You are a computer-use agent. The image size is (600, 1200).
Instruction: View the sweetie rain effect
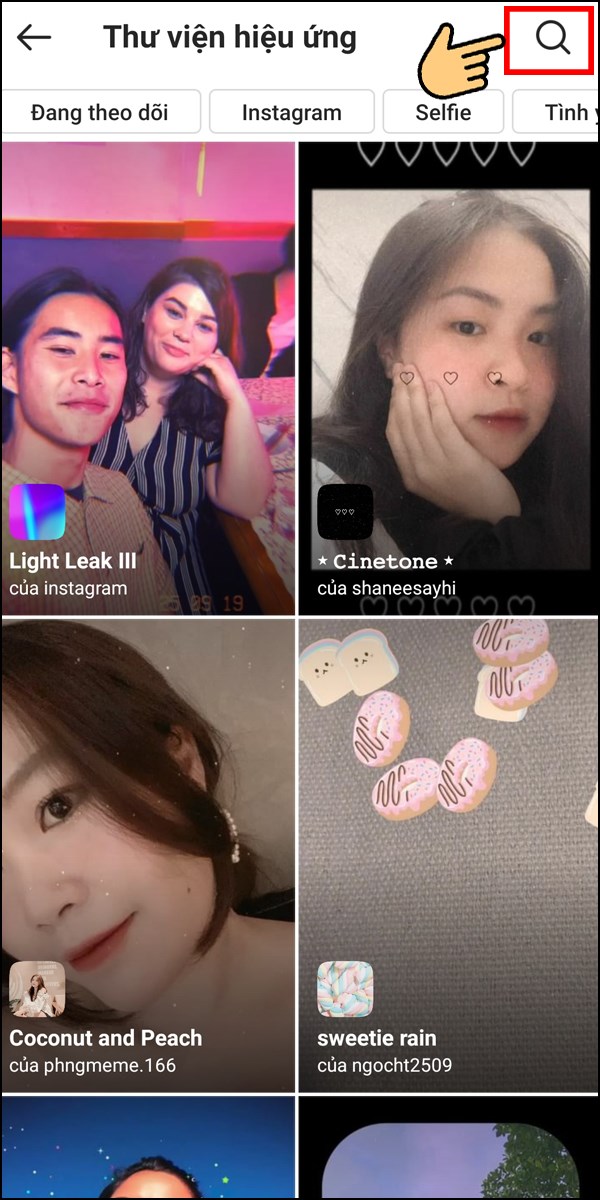[448, 854]
